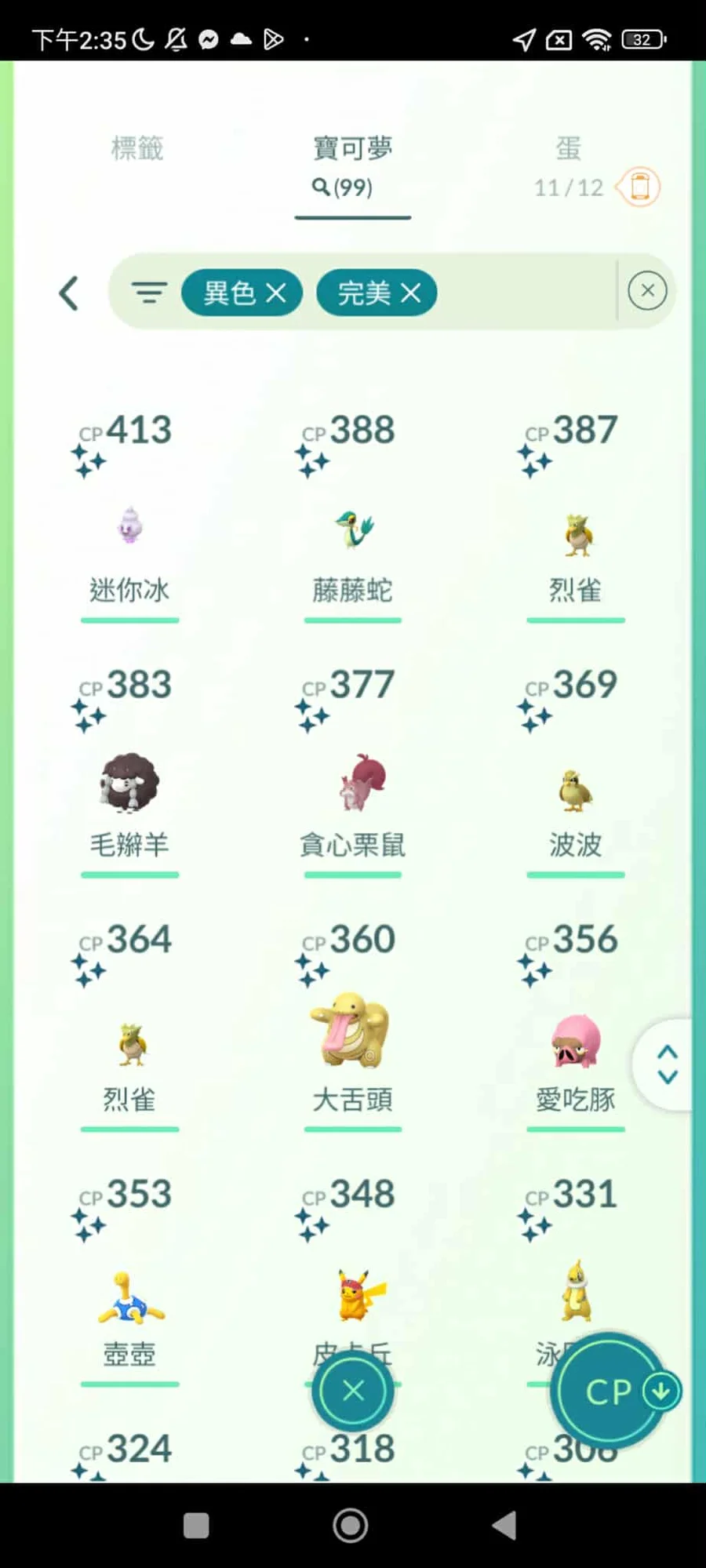
Task: Change CP sort order button
Action: pyautogui.click(x=615, y=1392)
